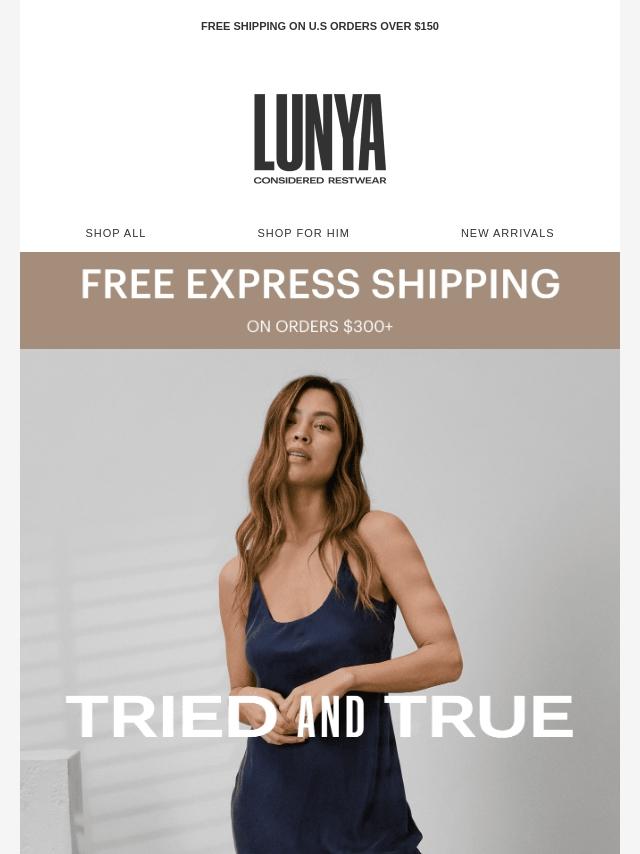Go to SHOP FOR HIM

(303, 233)
